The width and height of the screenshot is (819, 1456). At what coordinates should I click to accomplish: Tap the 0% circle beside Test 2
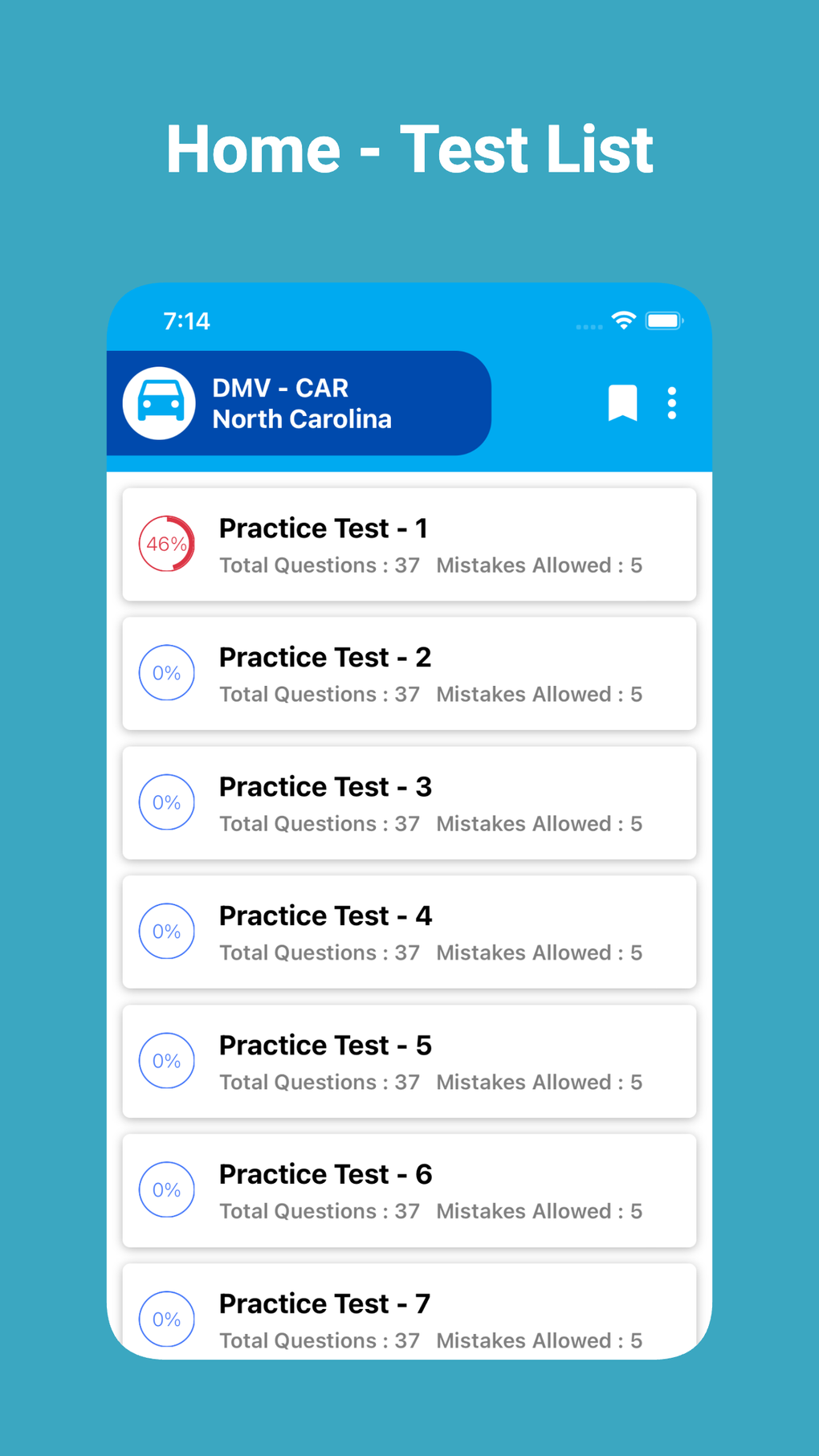(x=166, y=673)
